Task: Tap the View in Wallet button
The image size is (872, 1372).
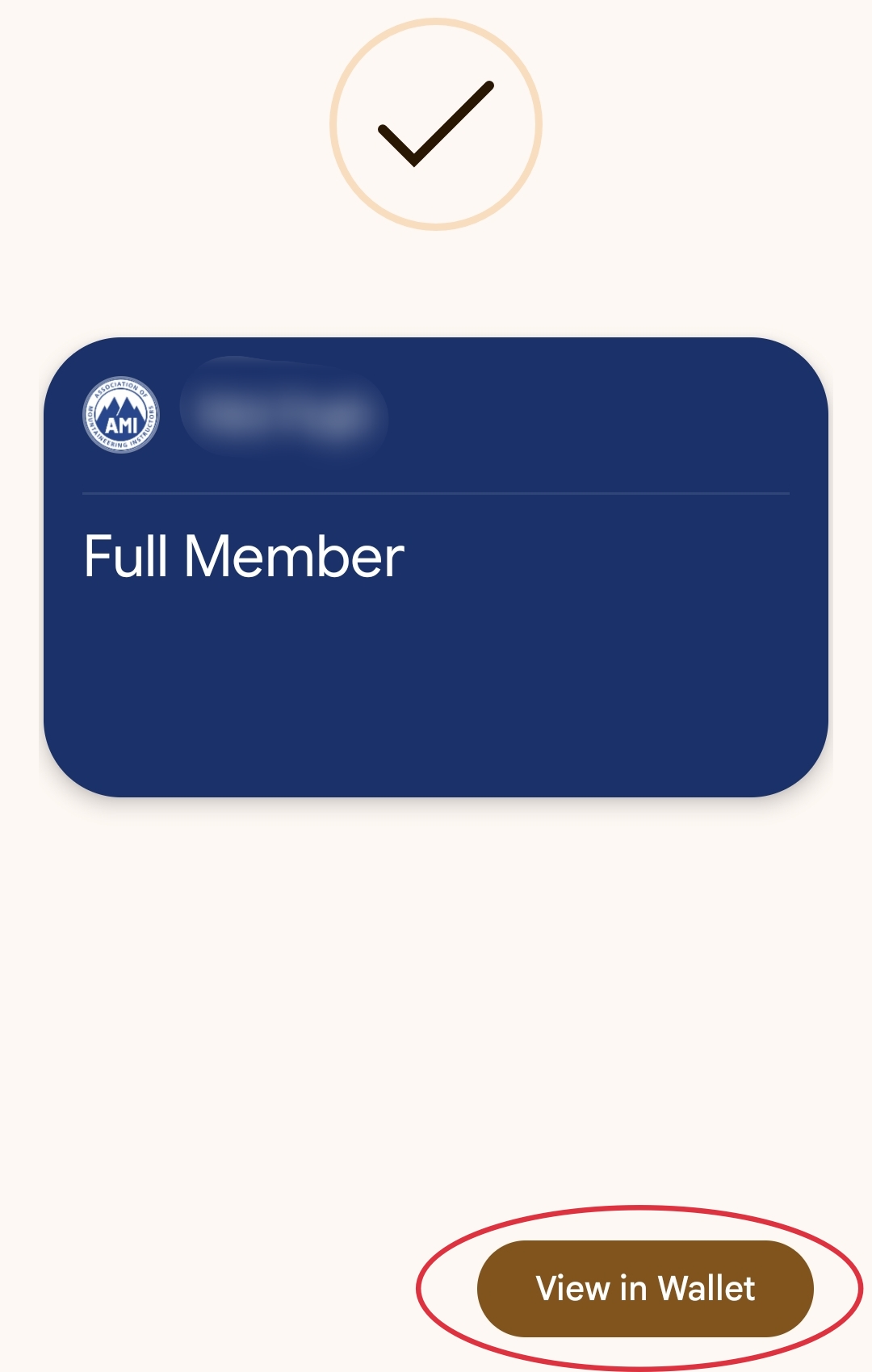Action: (x=645, y=1289)
